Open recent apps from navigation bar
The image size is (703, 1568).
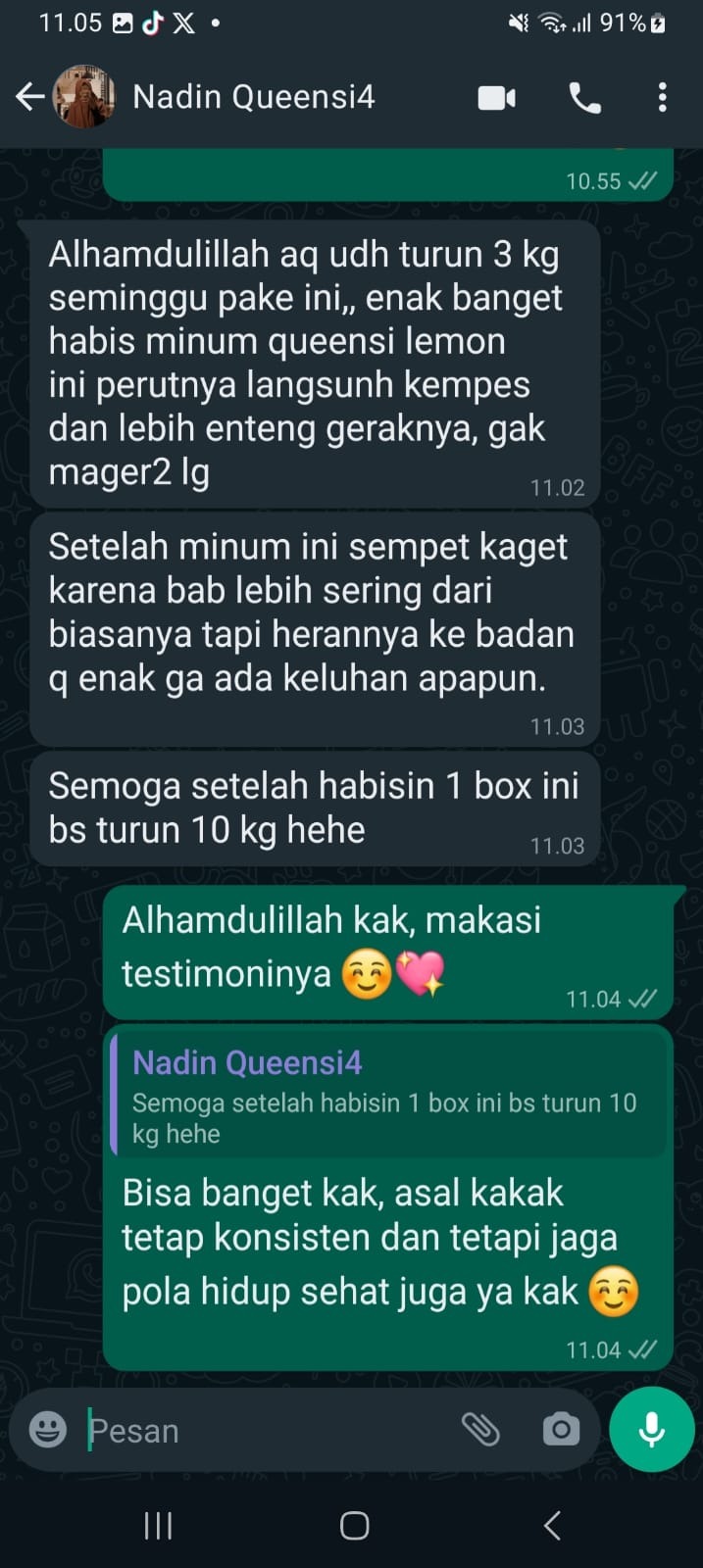coord(158,1525)
